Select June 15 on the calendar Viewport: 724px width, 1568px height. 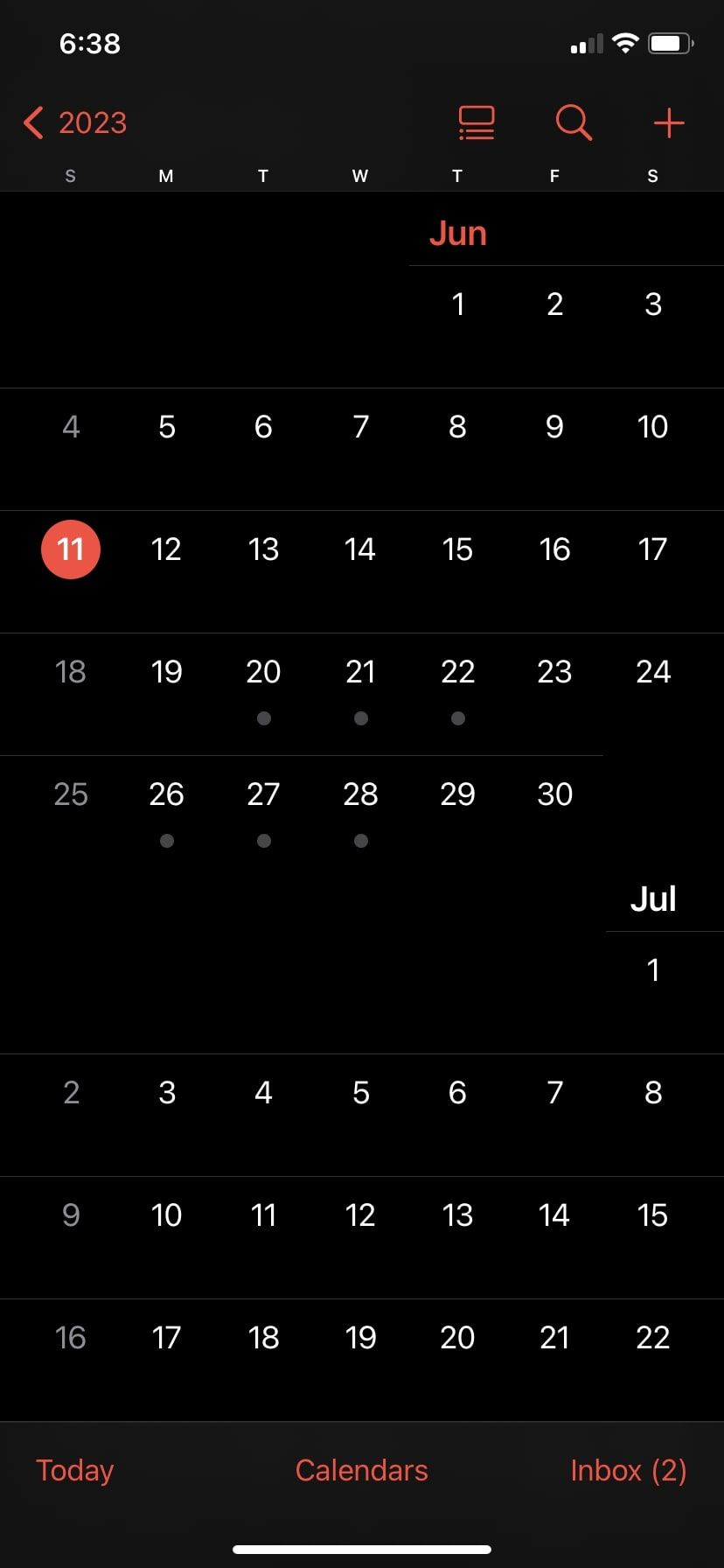pos(457,549)
